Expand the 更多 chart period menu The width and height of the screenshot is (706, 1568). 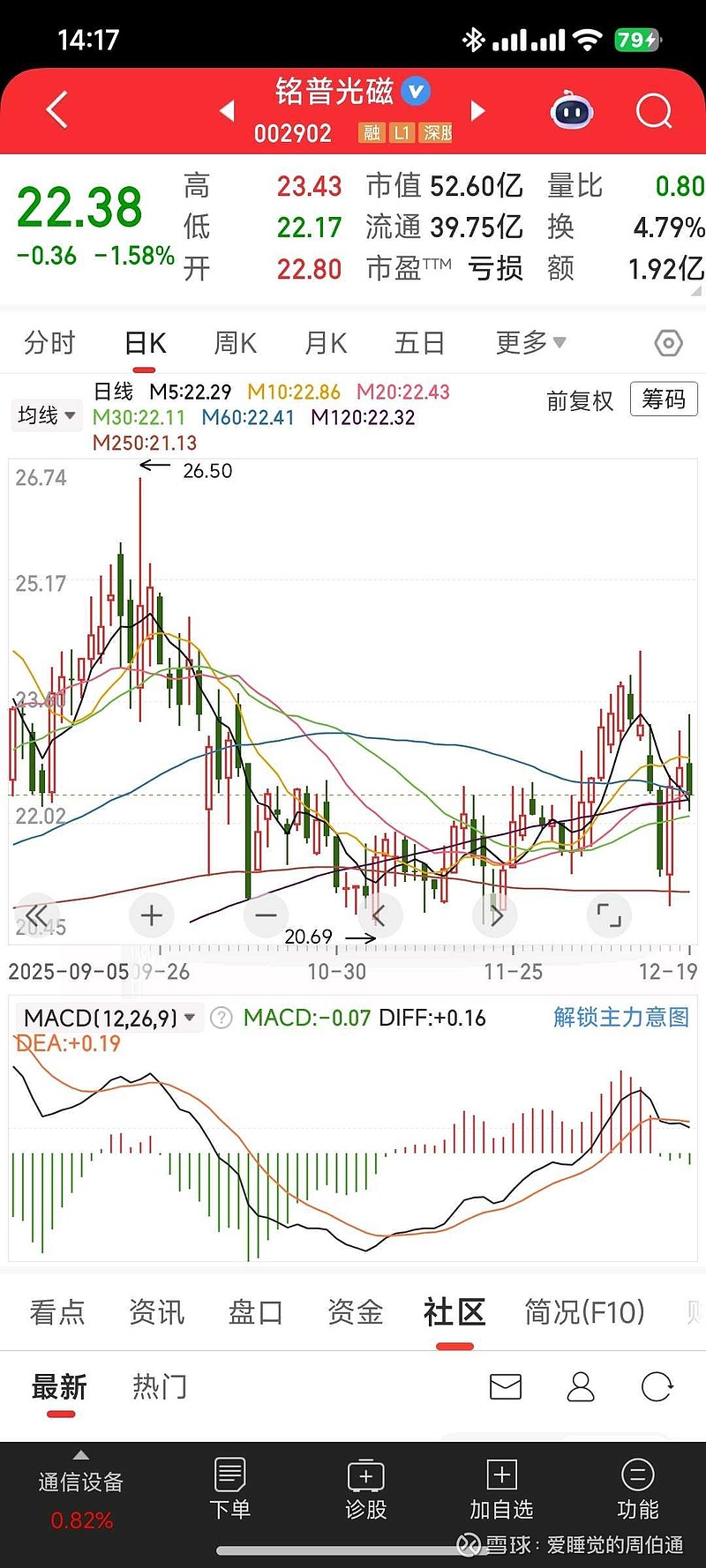(x=528, y=343)
